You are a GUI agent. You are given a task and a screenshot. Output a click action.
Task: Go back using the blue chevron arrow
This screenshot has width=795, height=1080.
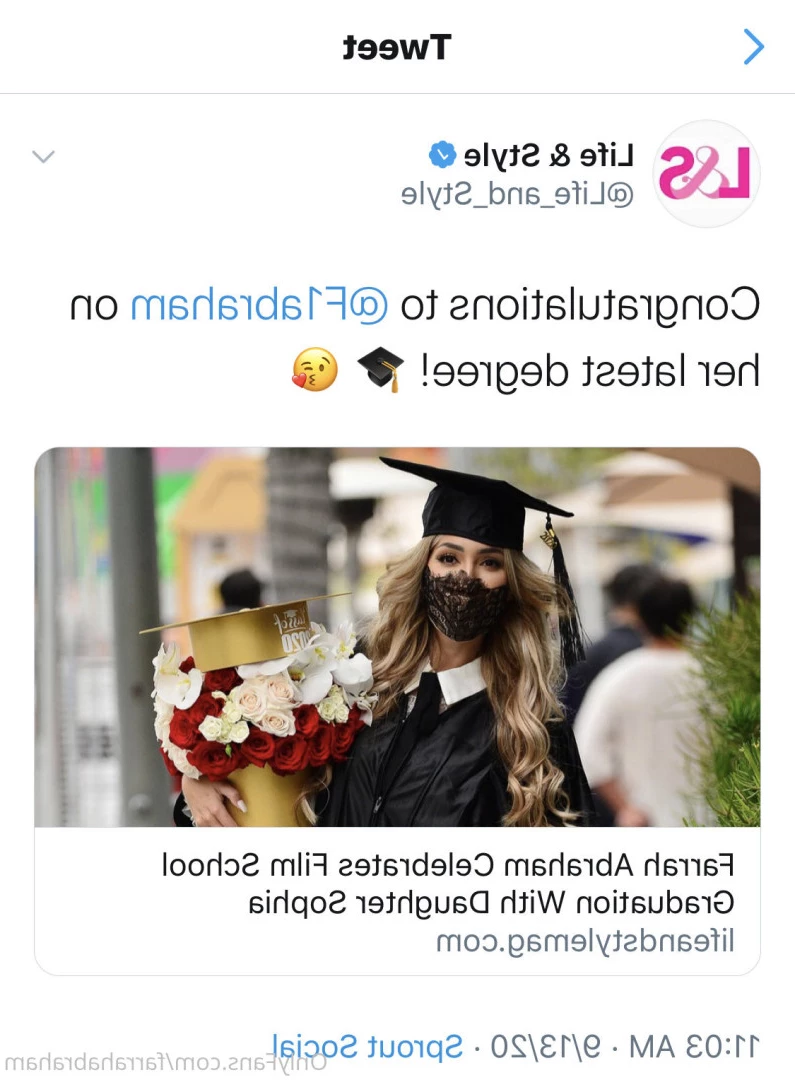tap(753, 47)
